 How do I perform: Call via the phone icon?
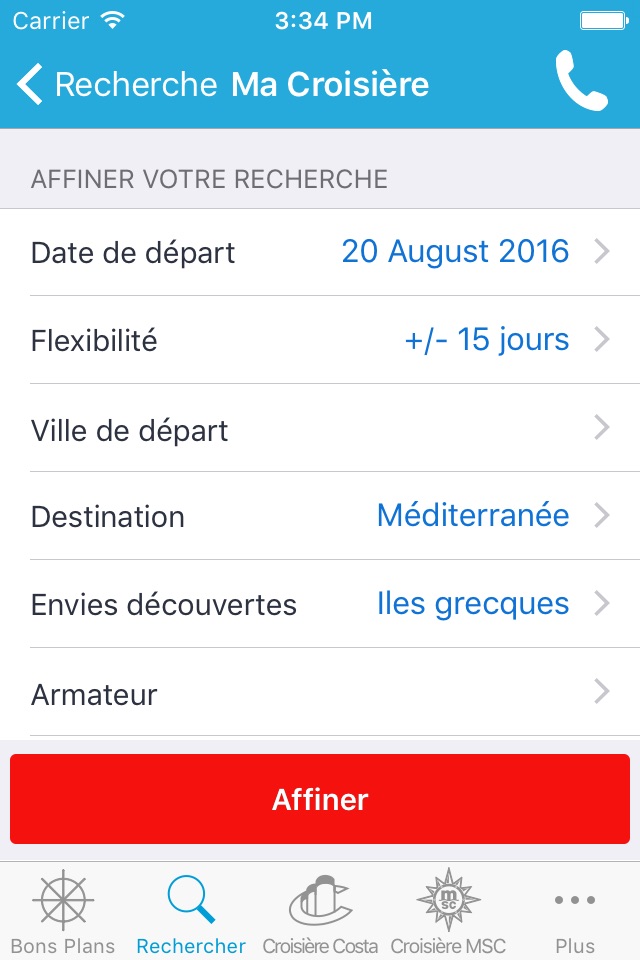click(581, 83)
